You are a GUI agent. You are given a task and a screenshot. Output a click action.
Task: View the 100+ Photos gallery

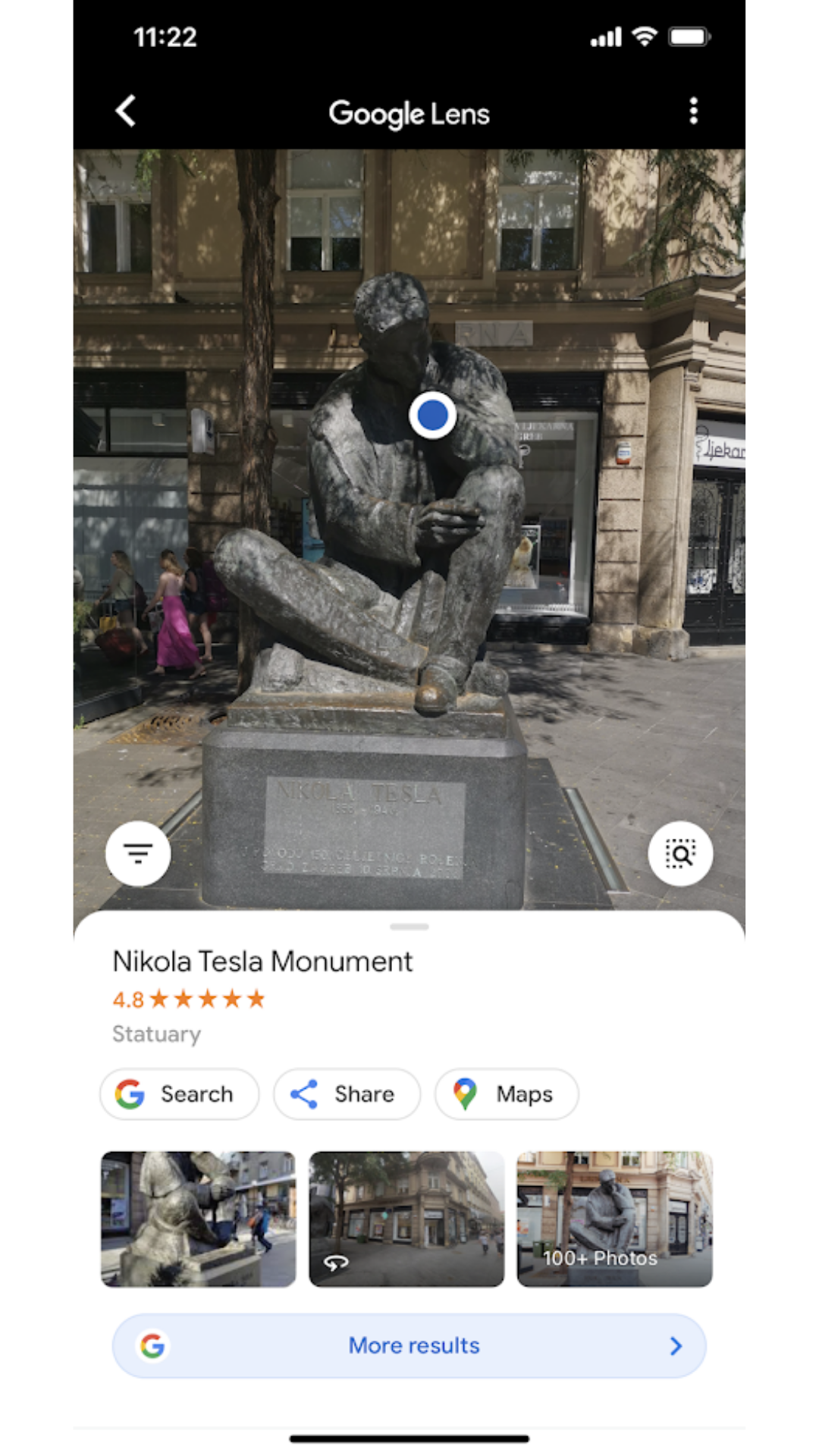(614, 1219)
